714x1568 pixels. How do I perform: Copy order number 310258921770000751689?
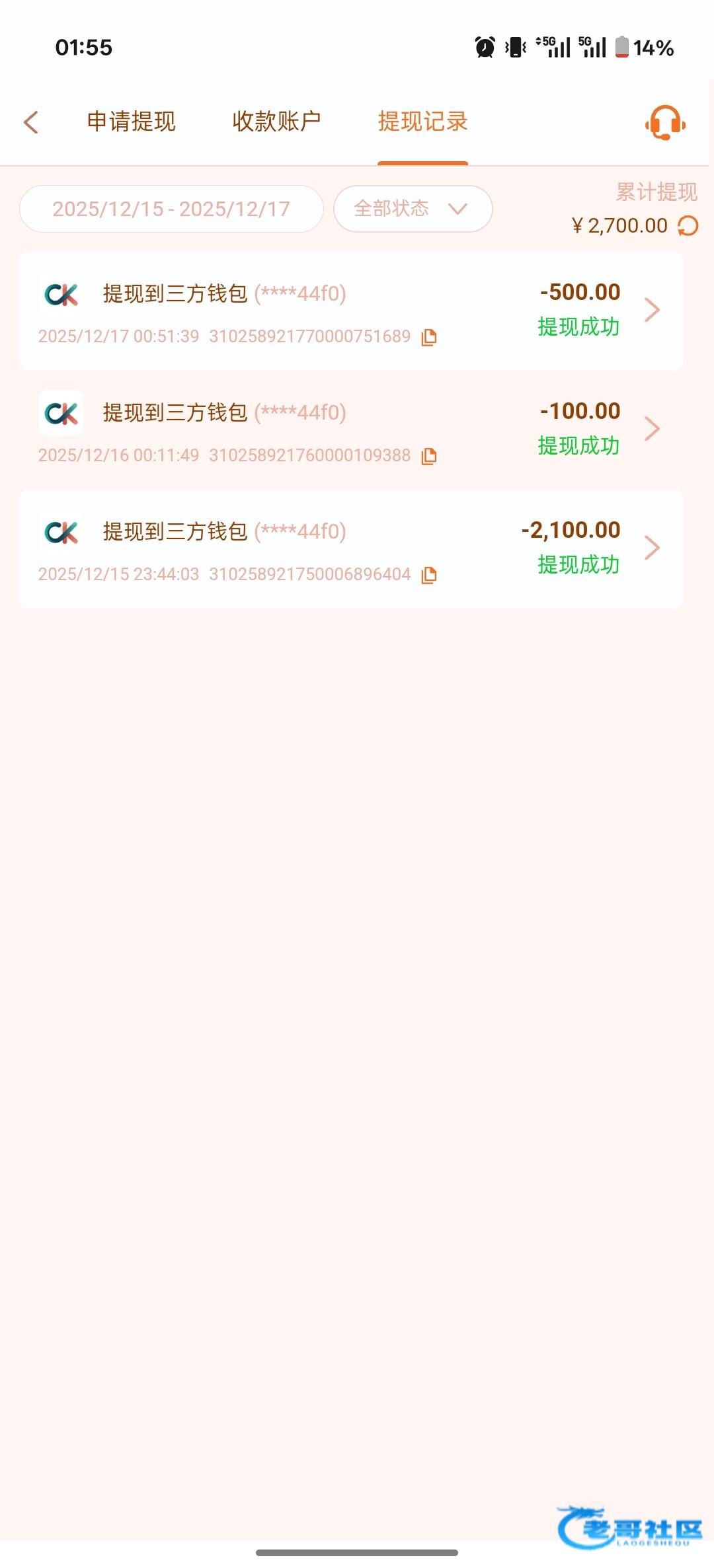(x=429, y=337)
